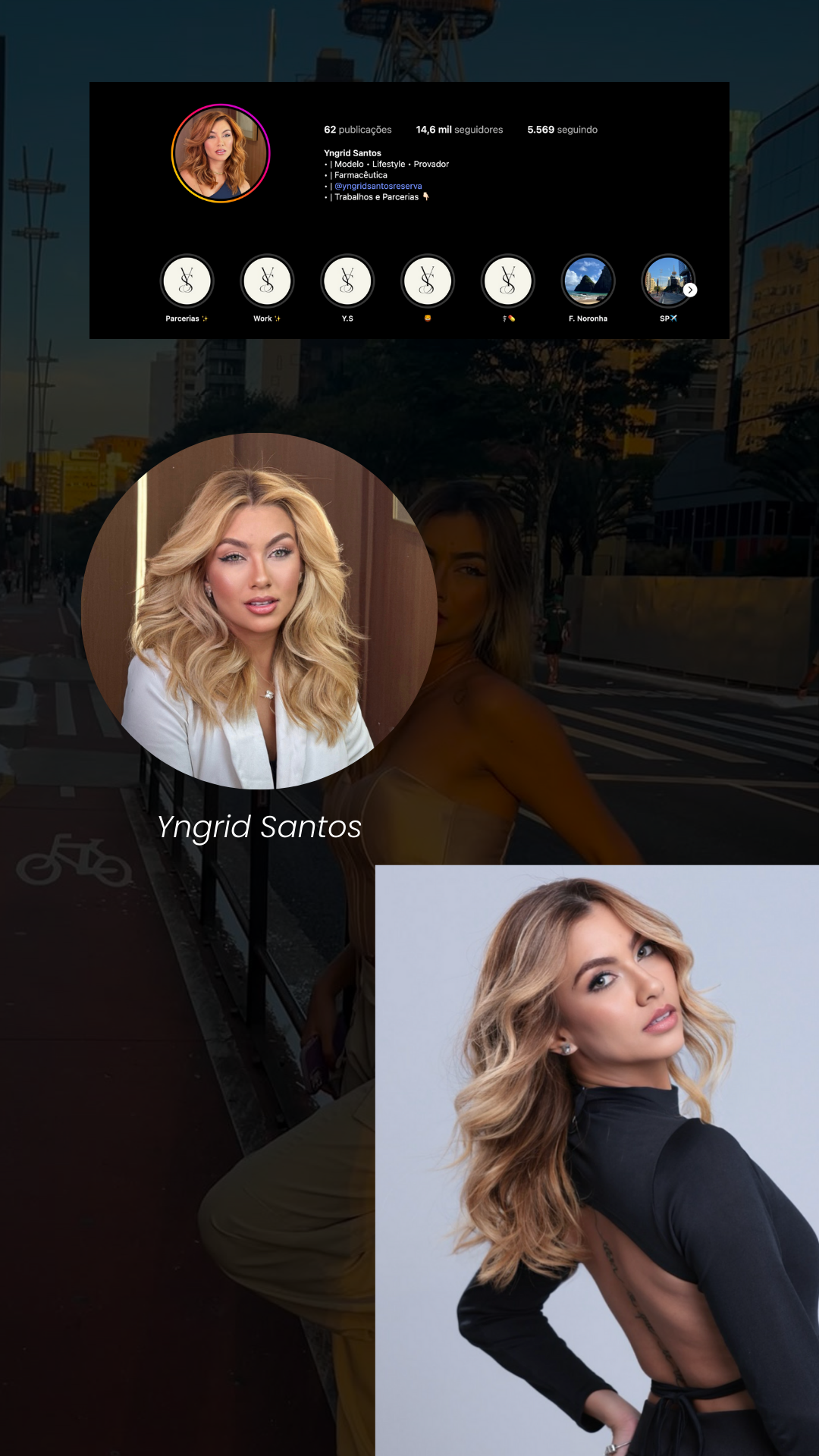819x1456 pixels.
Task: Open the @yngridsantosreserva linked account
Action: coord(378,185)
